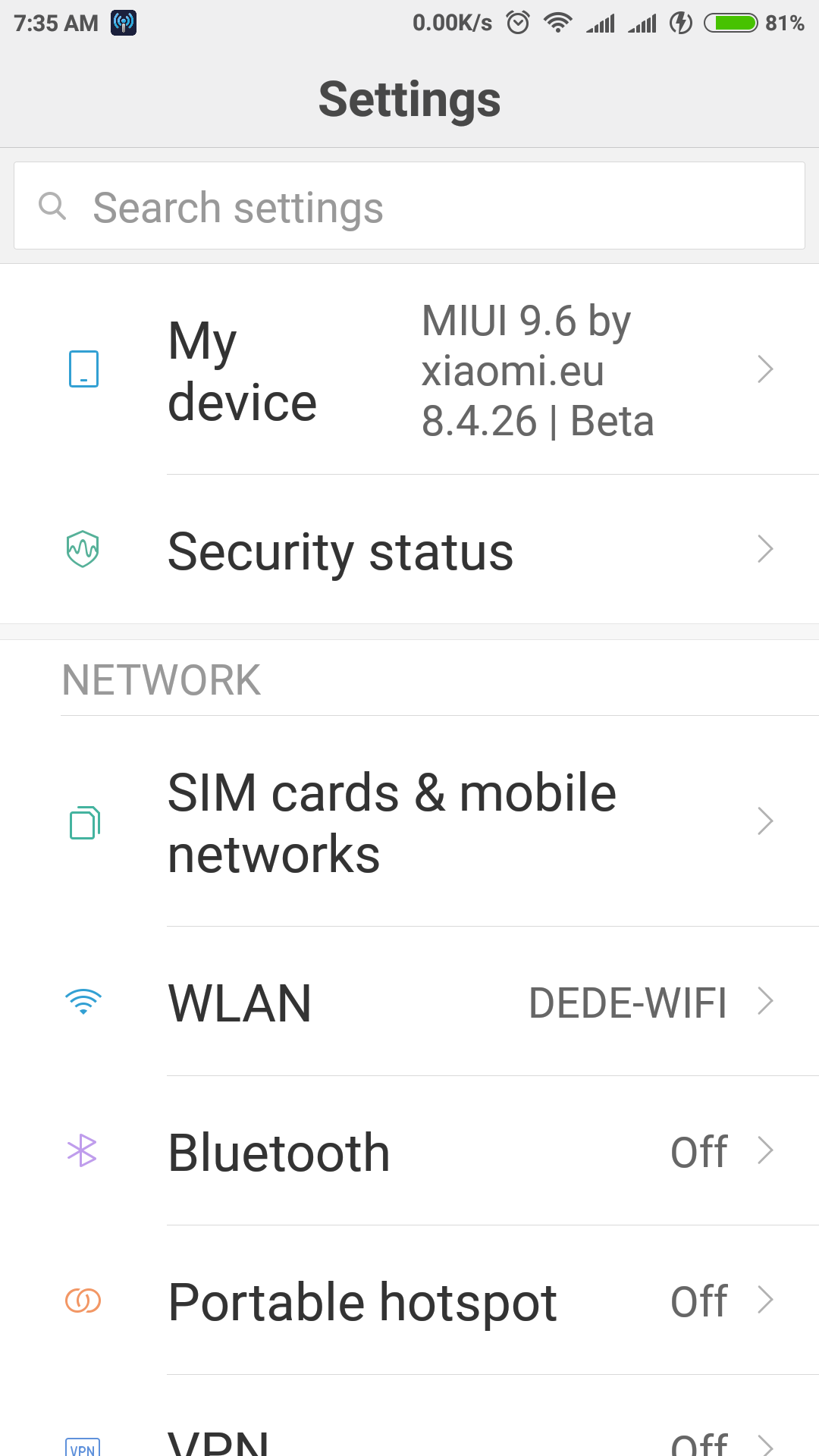Image resolution: width=819 pixels, height=1456 pixels.
Task: Open SIM cards & mobile networks
Action: [409, 822]
